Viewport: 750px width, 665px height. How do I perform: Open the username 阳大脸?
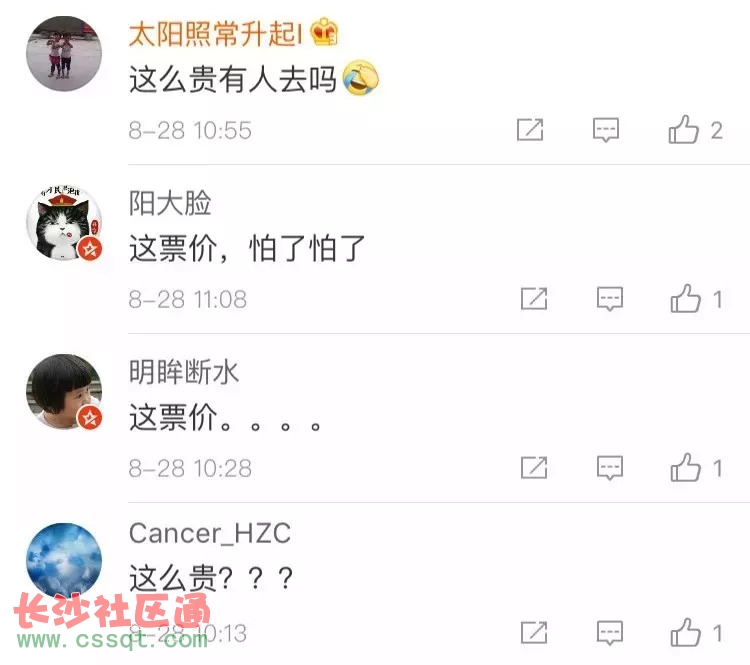coord(170,204)
